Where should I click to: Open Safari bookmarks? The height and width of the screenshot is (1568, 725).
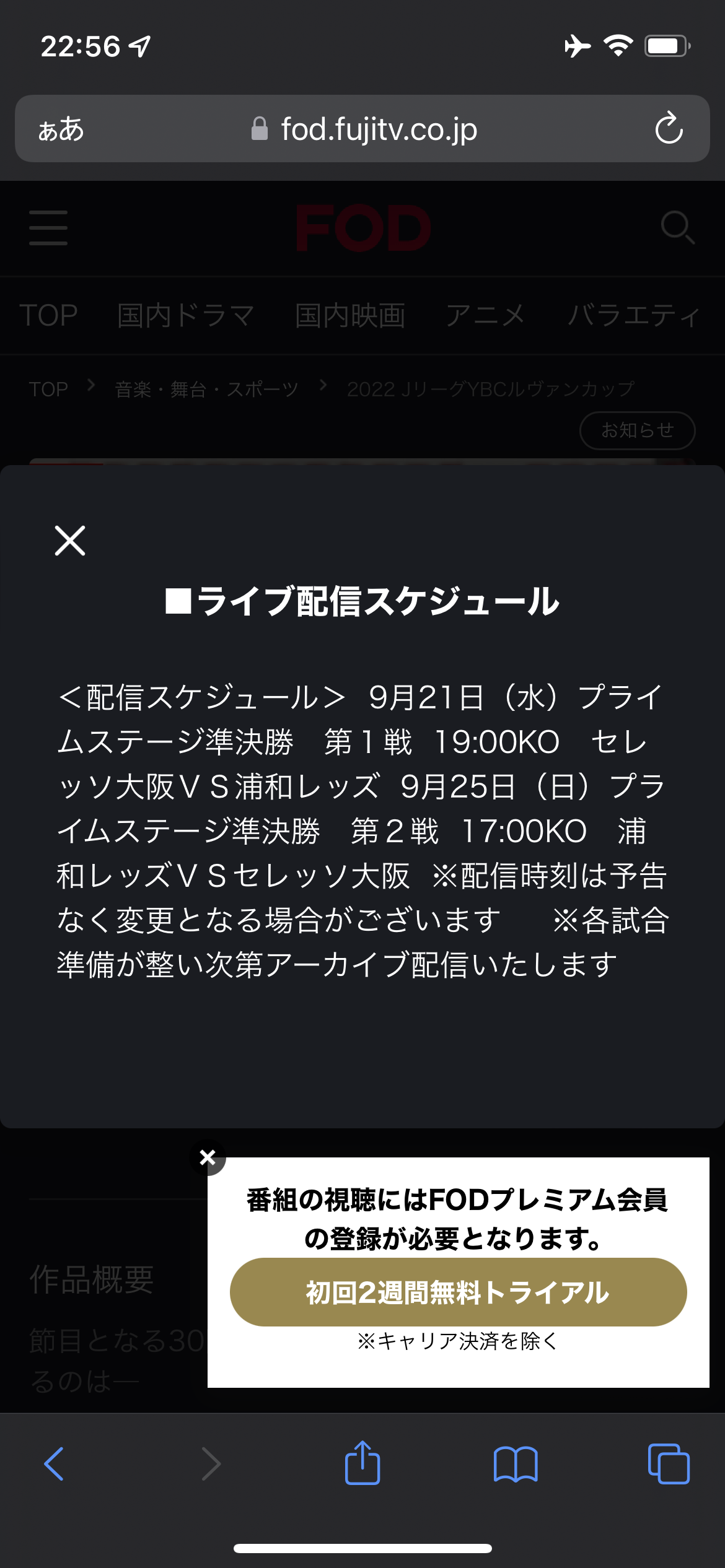point(516,1464)
